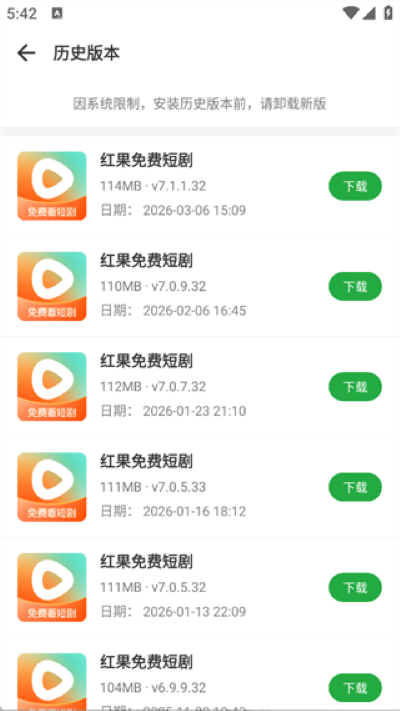Go back from the 历史版本 page
This screenshot has width=400, height=711.
tap(26, 53)
